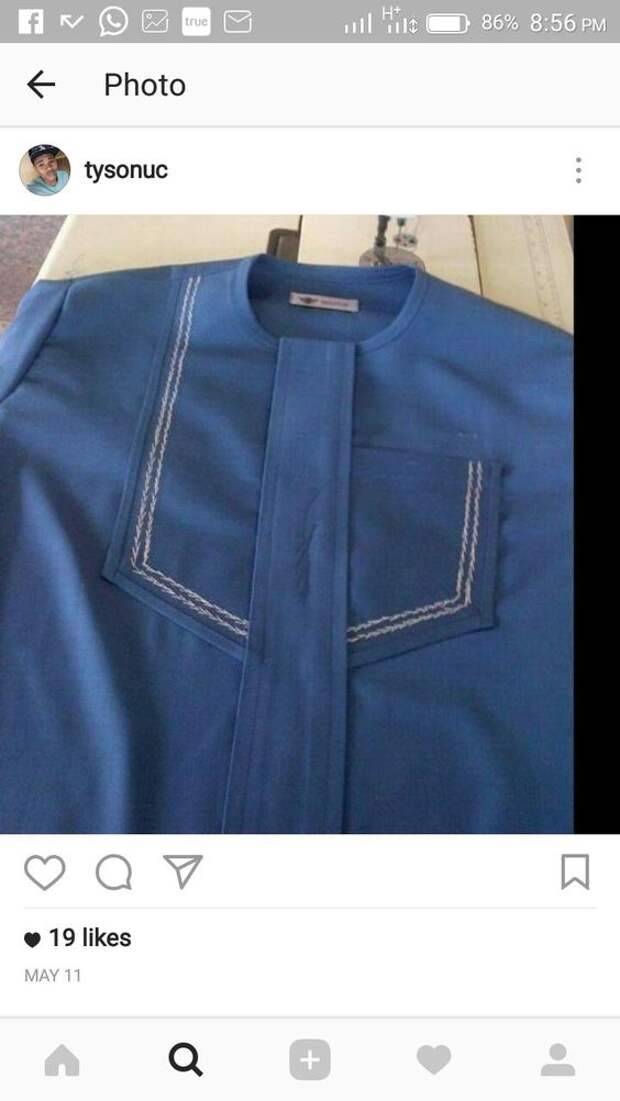Open tysonuc's profile picture
620x1101 pixels.
[x=45, y=170]
